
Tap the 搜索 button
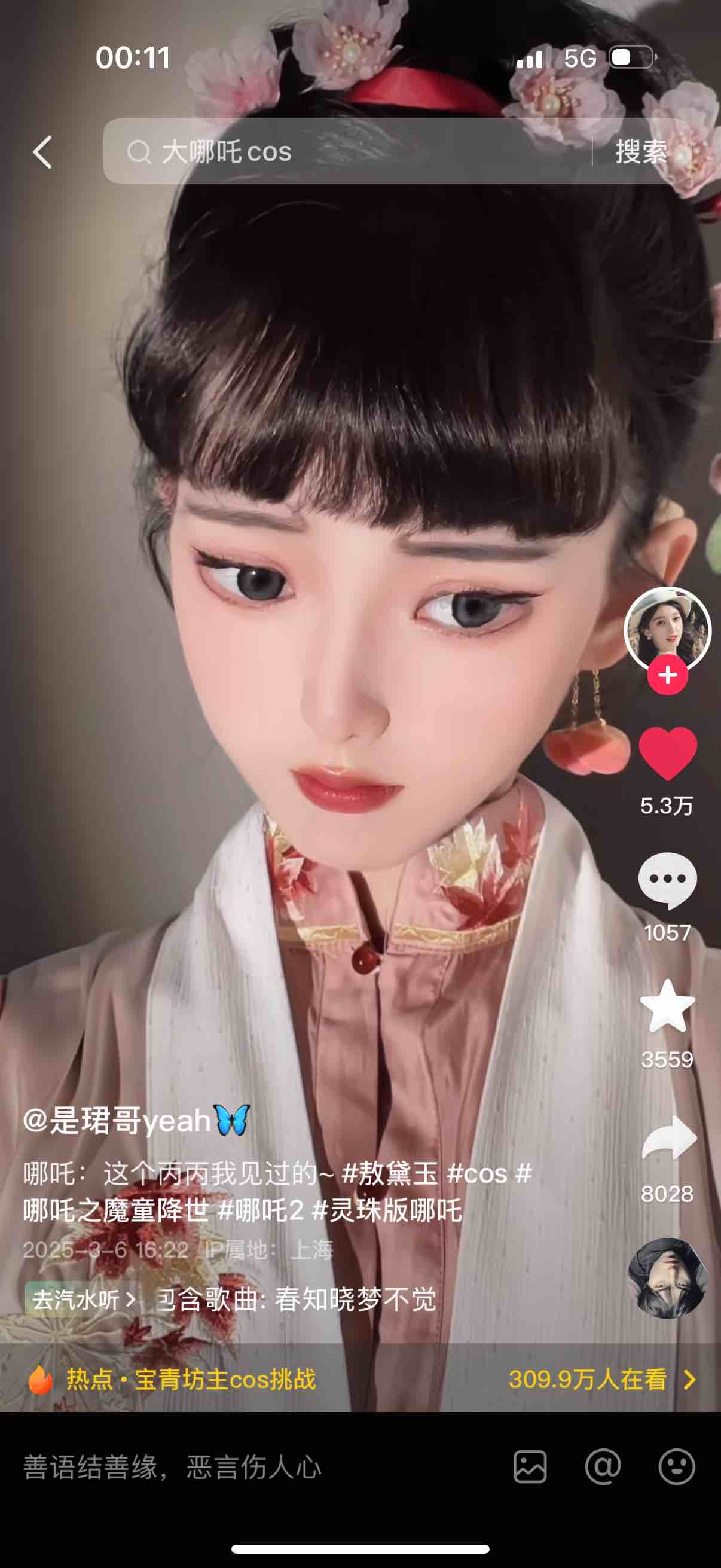pyautogui.click(x=641, y=151)
